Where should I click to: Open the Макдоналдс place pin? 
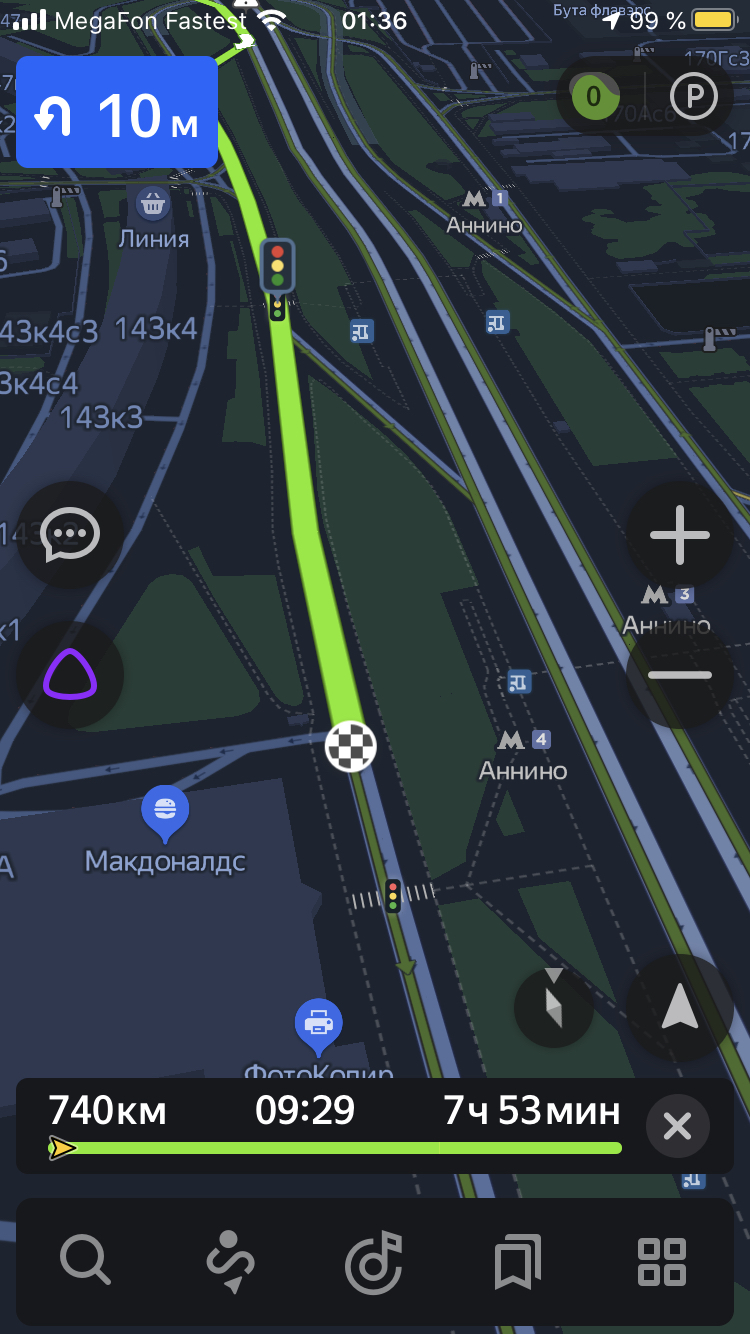165,811
